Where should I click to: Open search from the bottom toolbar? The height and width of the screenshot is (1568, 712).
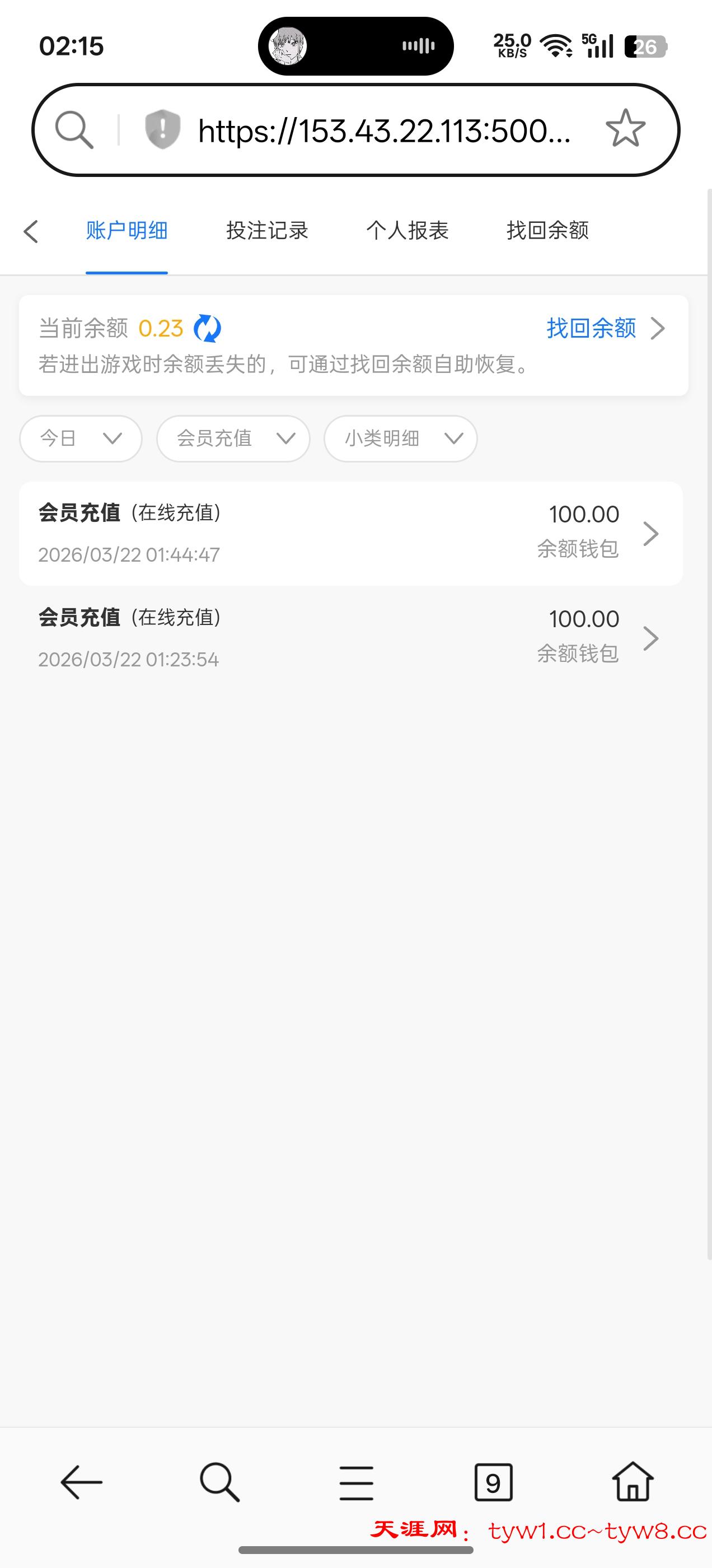click(x=219, y=1482)
